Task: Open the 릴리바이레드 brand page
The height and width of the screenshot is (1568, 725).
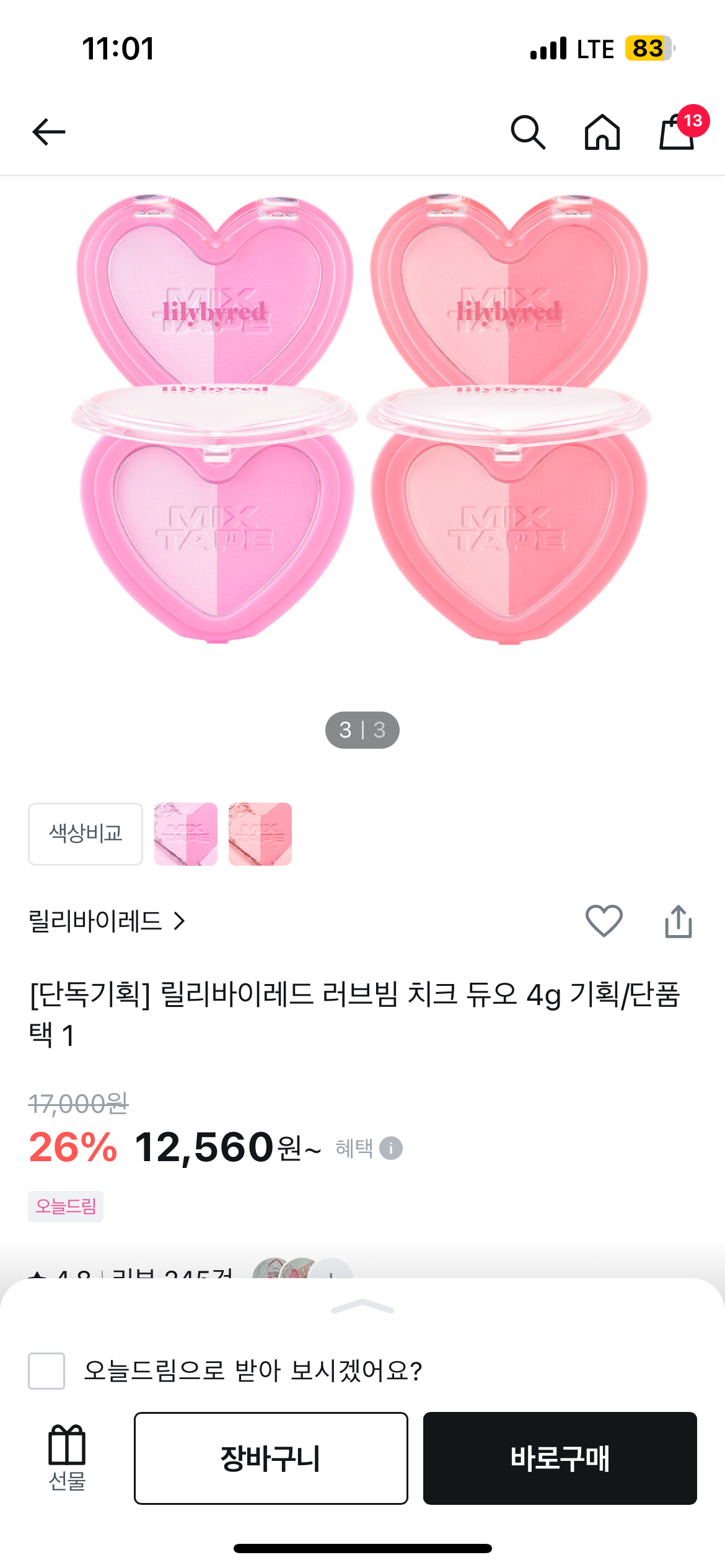Action: (107, 921)
